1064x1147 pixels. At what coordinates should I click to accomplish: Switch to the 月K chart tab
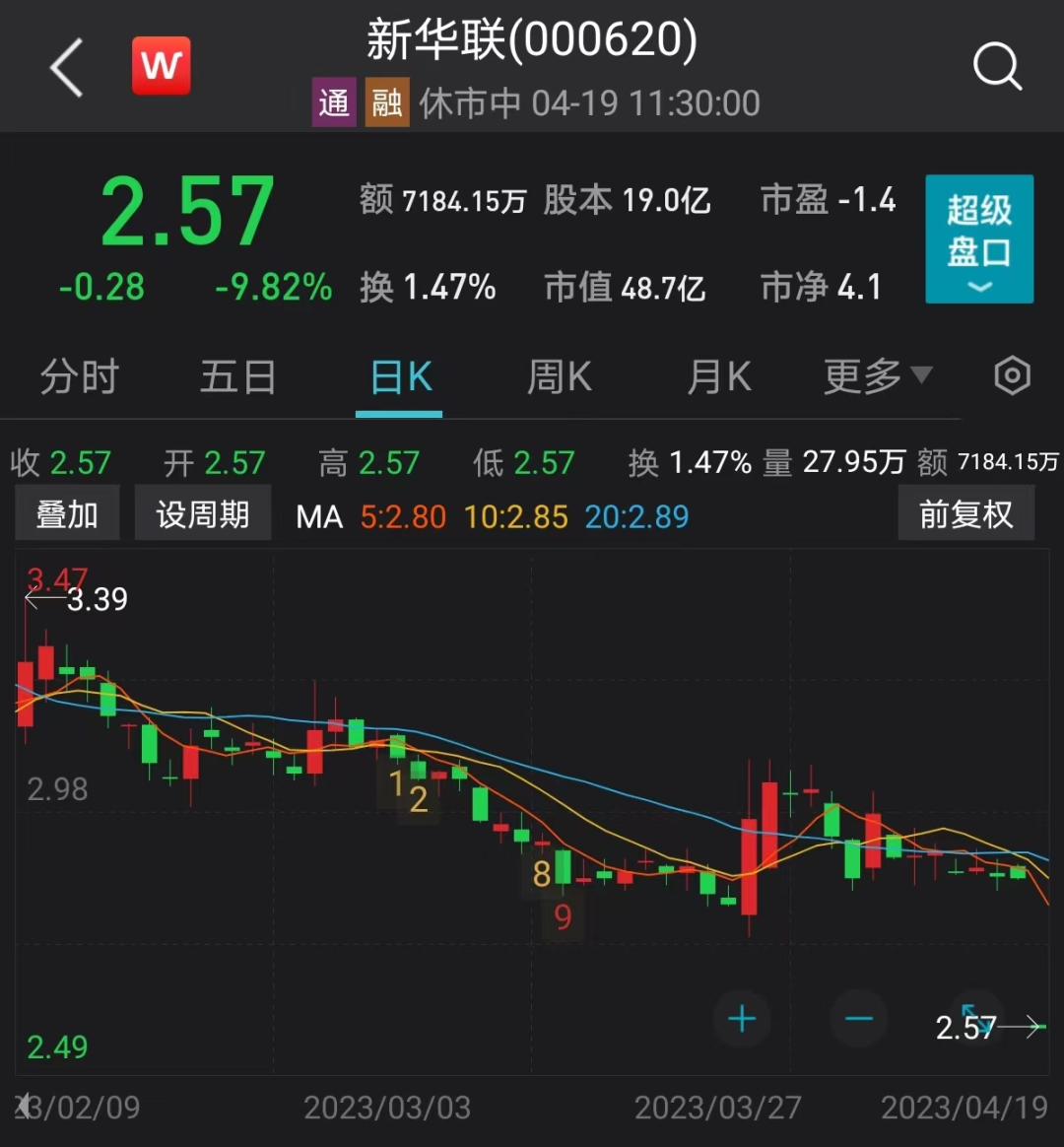click(719, 377)
